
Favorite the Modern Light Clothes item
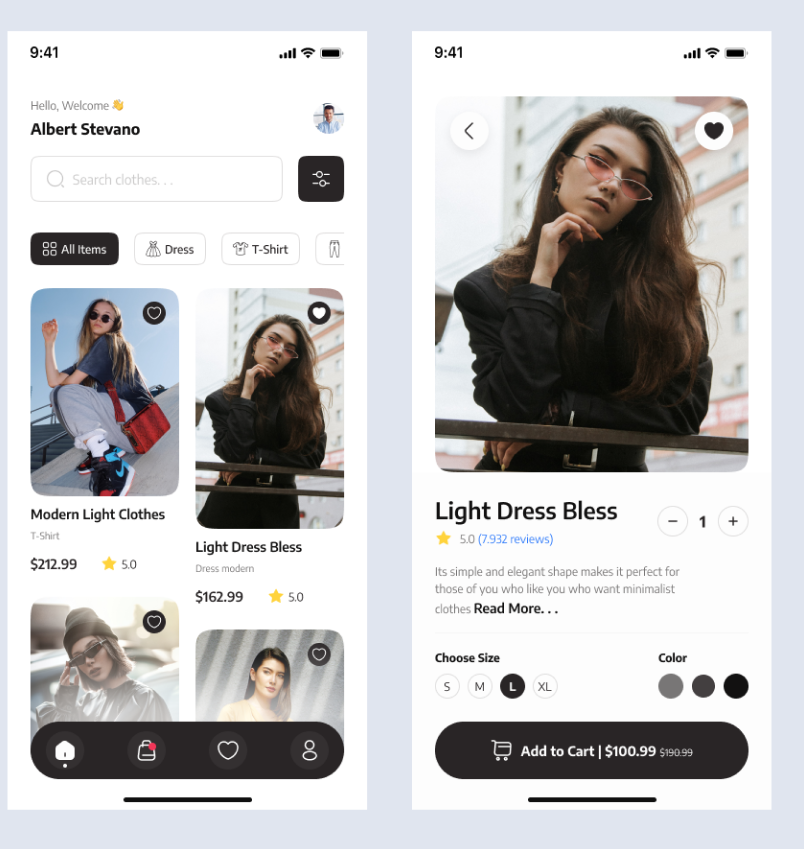(154, 313)
